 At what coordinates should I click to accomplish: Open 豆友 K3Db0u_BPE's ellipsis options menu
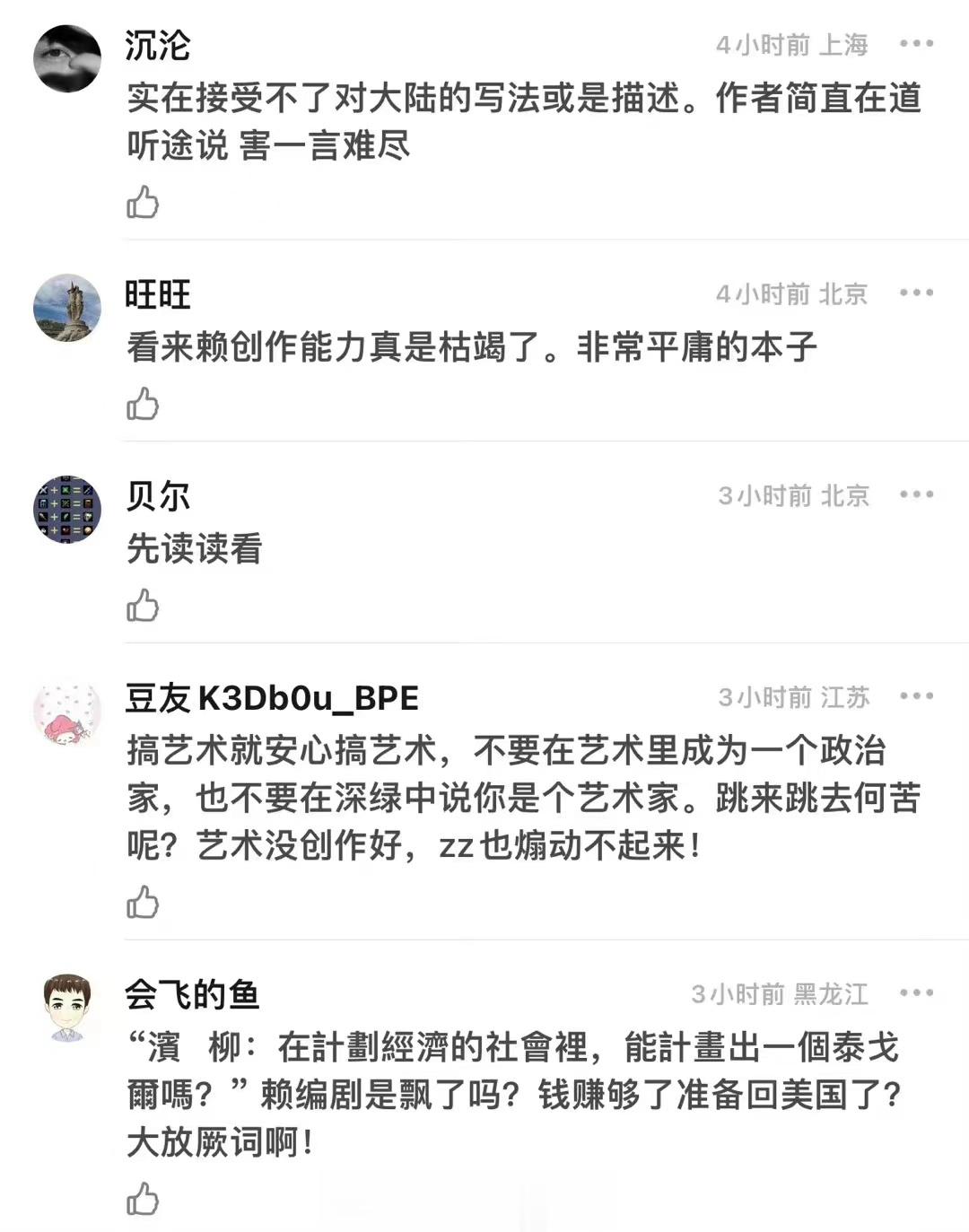917,695
